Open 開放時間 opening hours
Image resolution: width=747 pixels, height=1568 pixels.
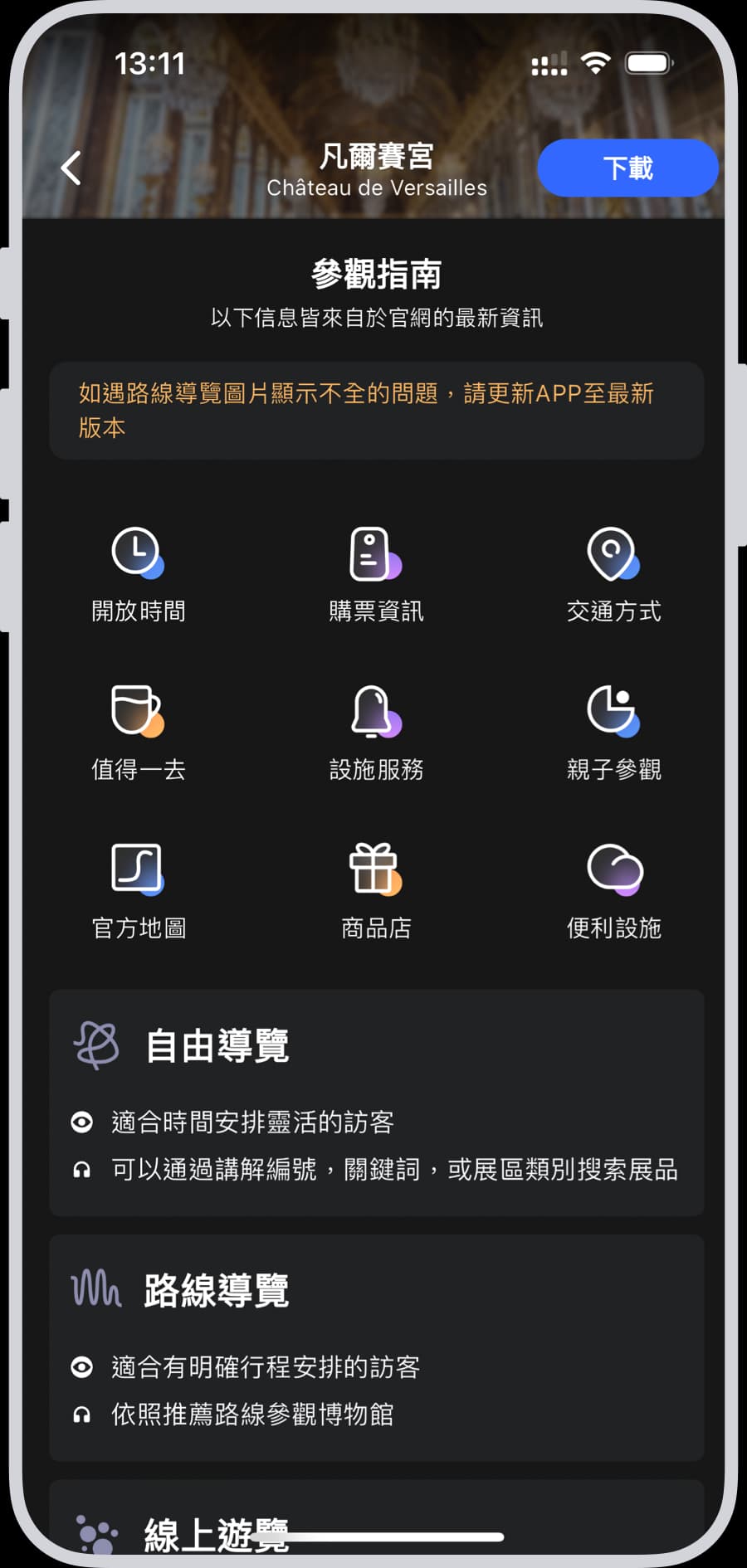[x=139, y=574]
